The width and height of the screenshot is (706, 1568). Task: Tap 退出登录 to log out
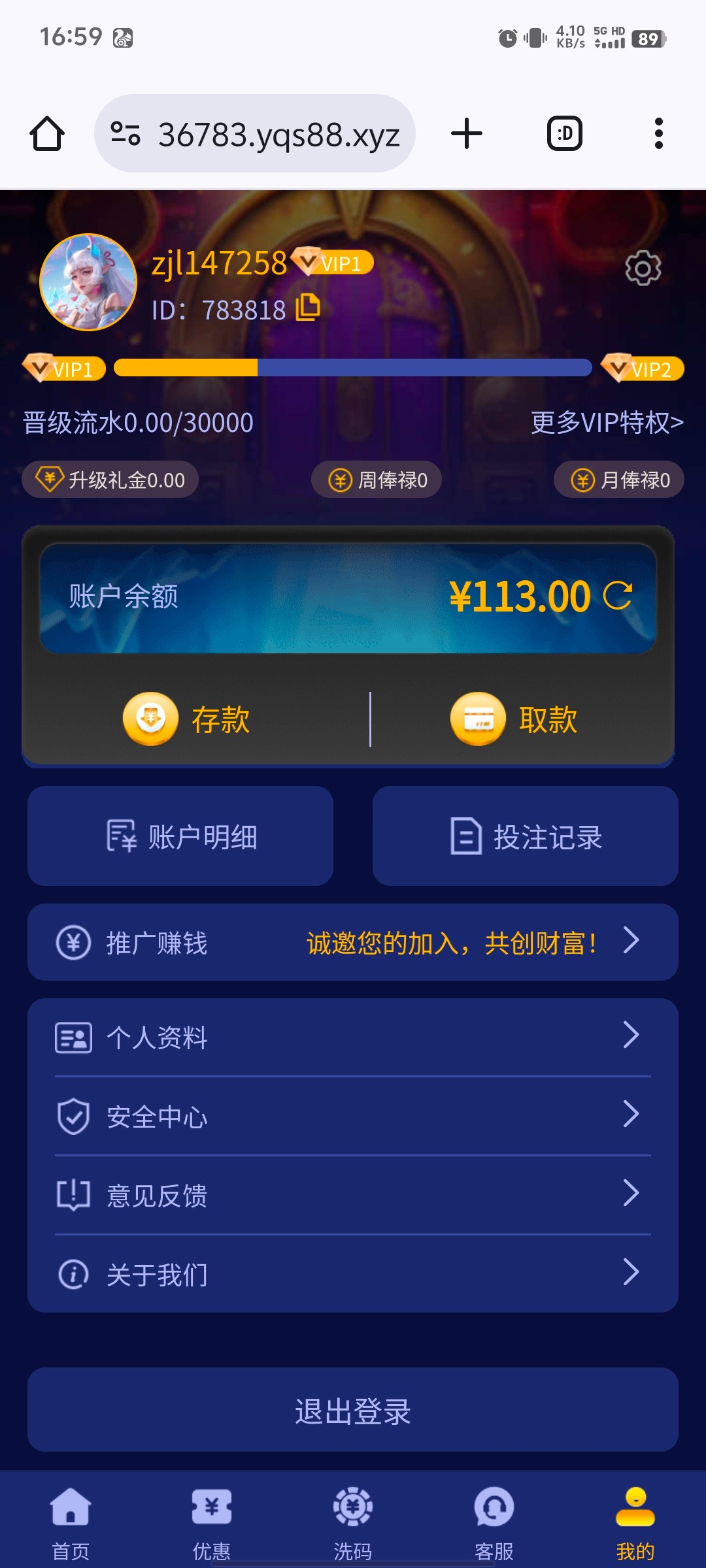[x=353, y=1410]
